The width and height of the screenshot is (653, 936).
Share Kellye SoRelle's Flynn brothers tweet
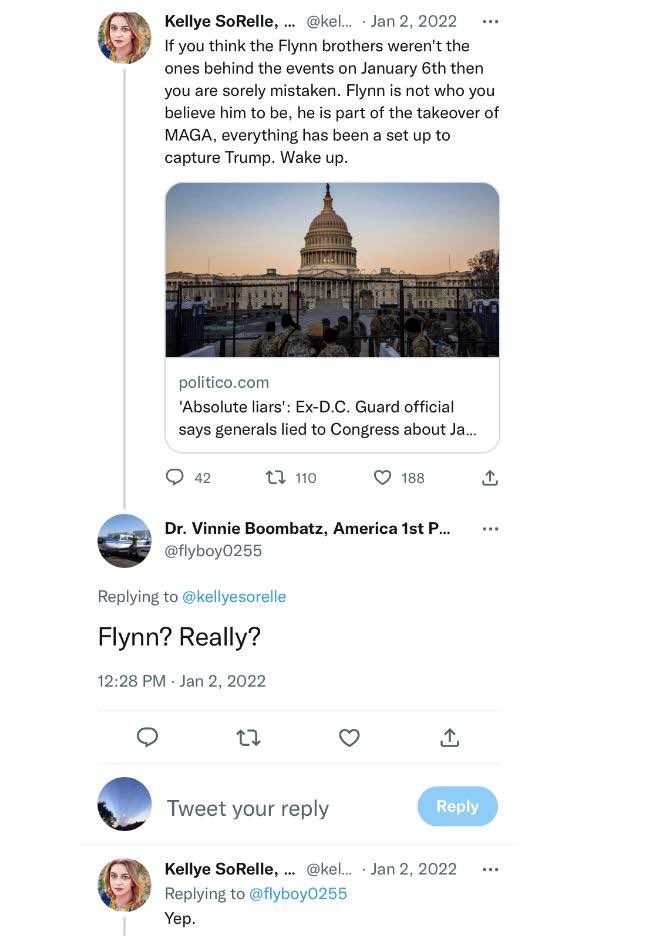[490, 478]
